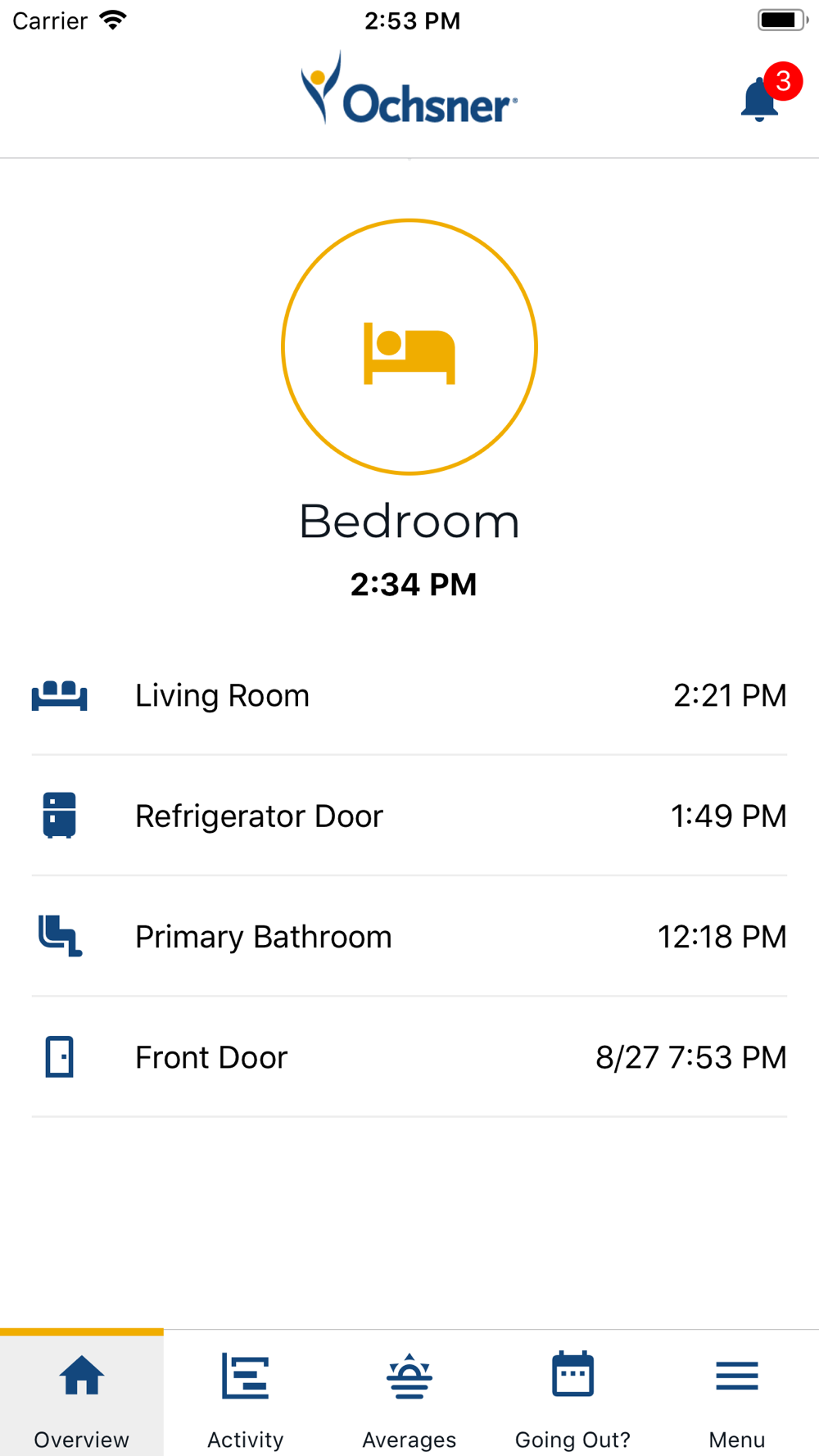Open the Menu tab
Viewport: 819px width, 1456px height.
737,1395
